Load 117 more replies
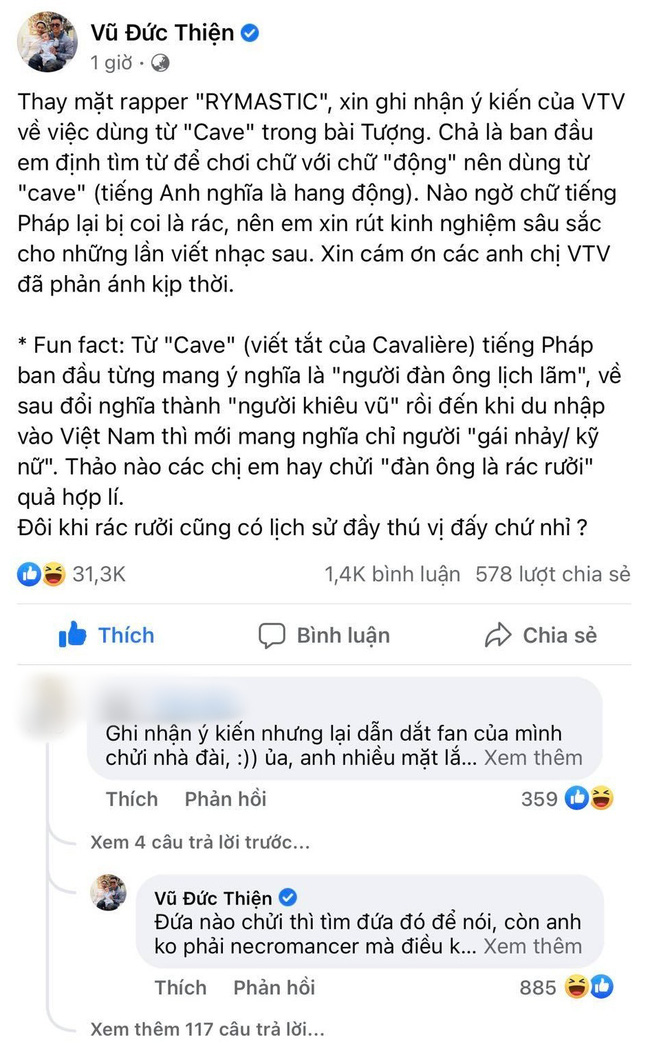 tap(206, 1029)
